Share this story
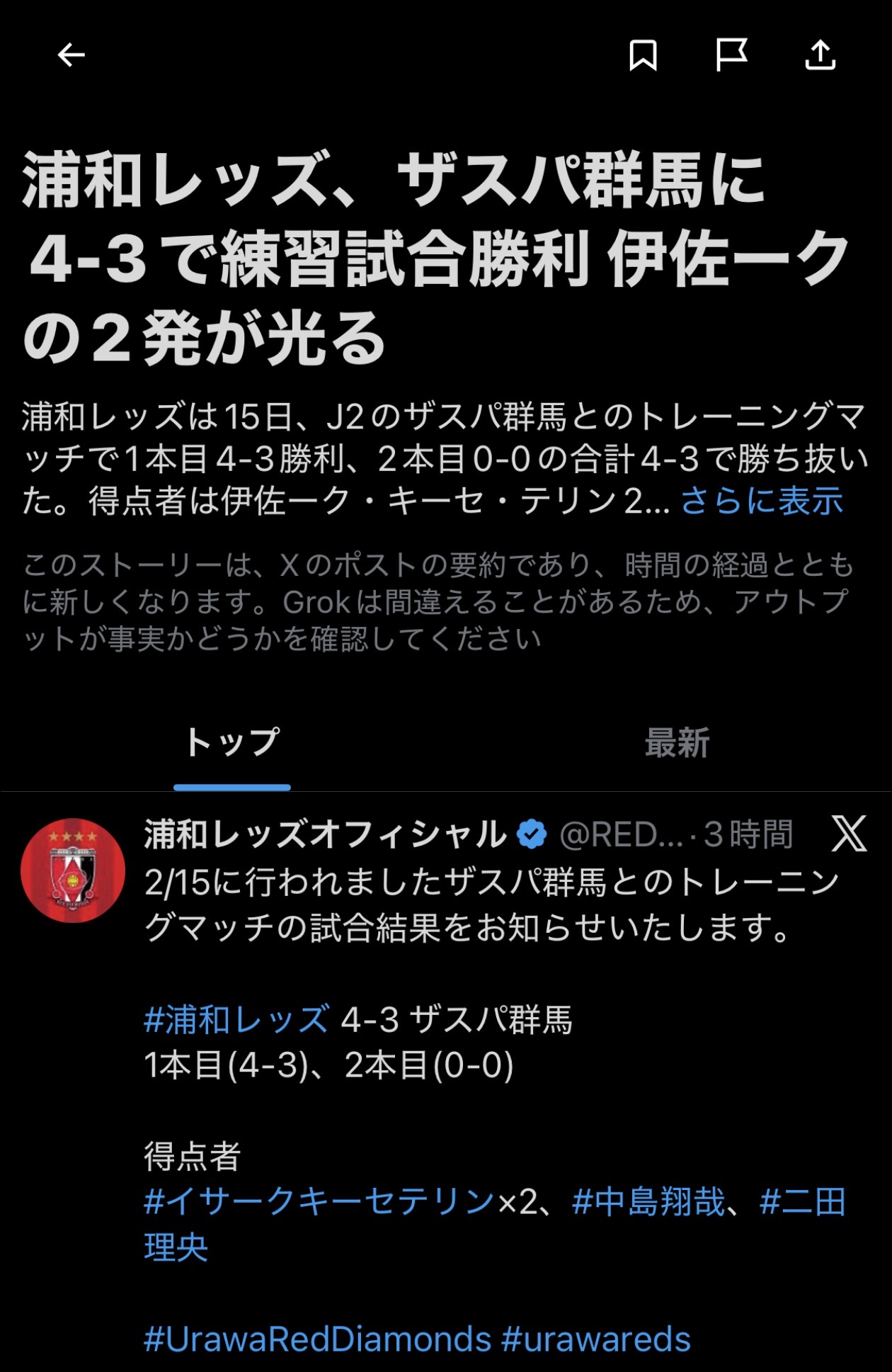This screenshot has height=1372, width=892. [x=820, y=55]
